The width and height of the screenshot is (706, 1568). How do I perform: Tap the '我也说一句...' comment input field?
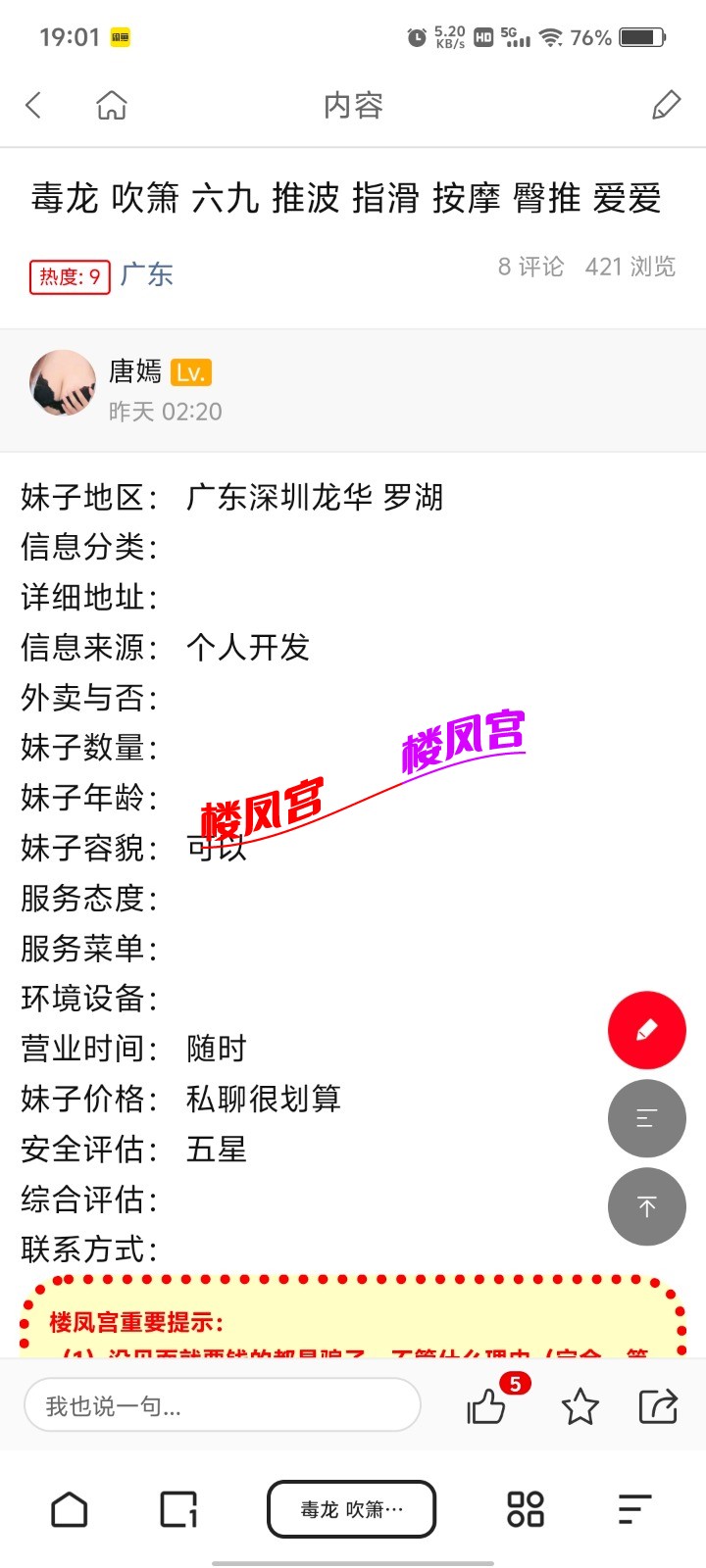tap(224, 1405)
